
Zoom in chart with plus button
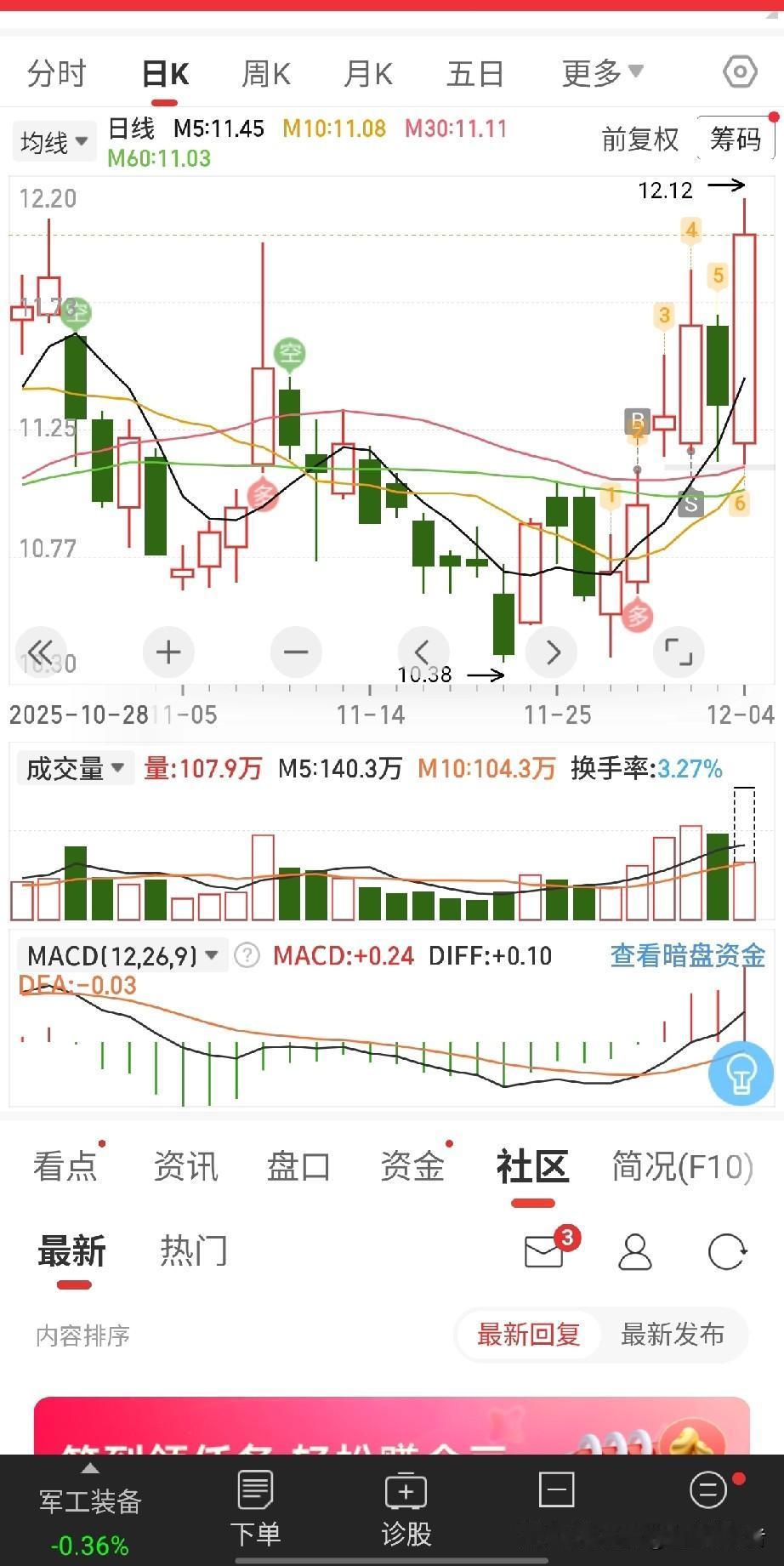tap(168, 652)
